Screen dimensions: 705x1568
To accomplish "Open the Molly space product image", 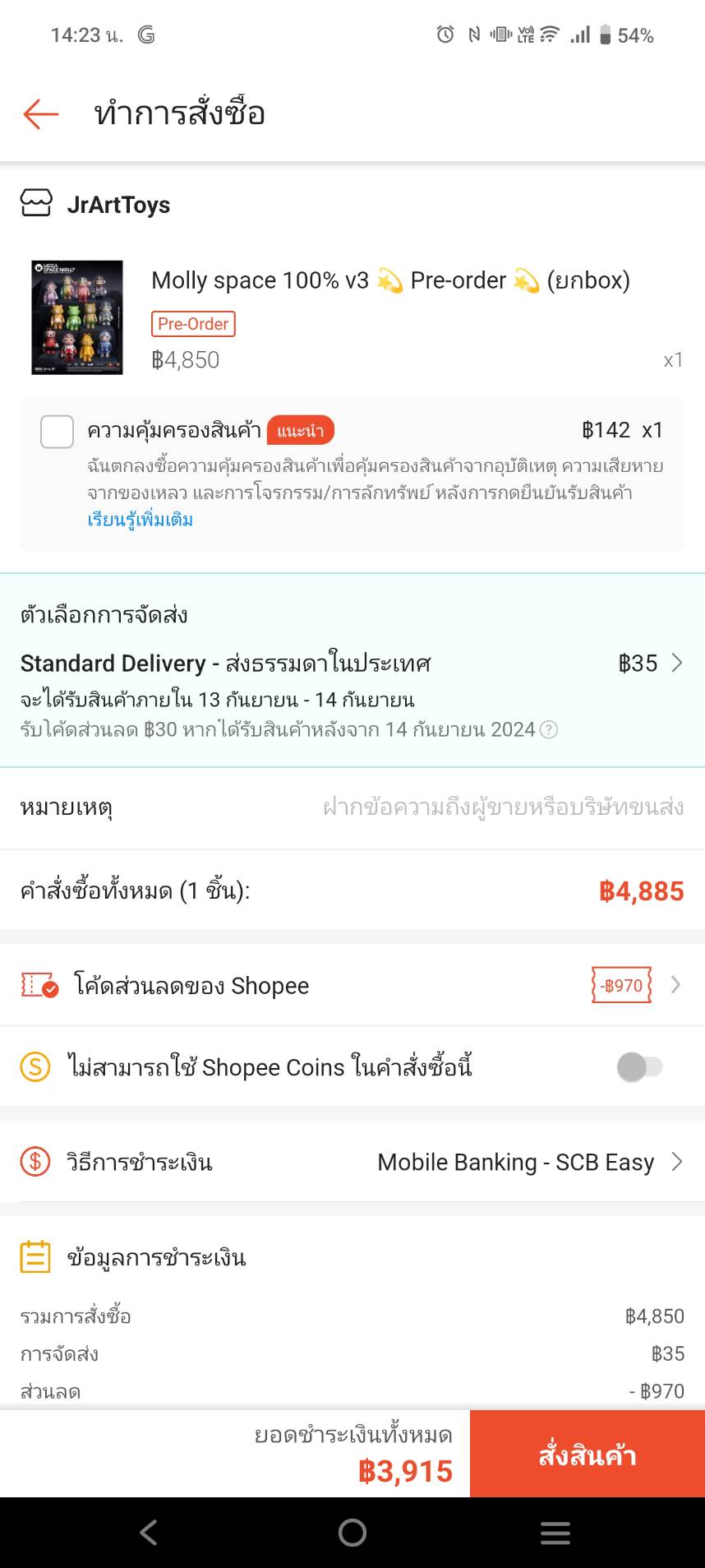I will [x=77, y=317].
